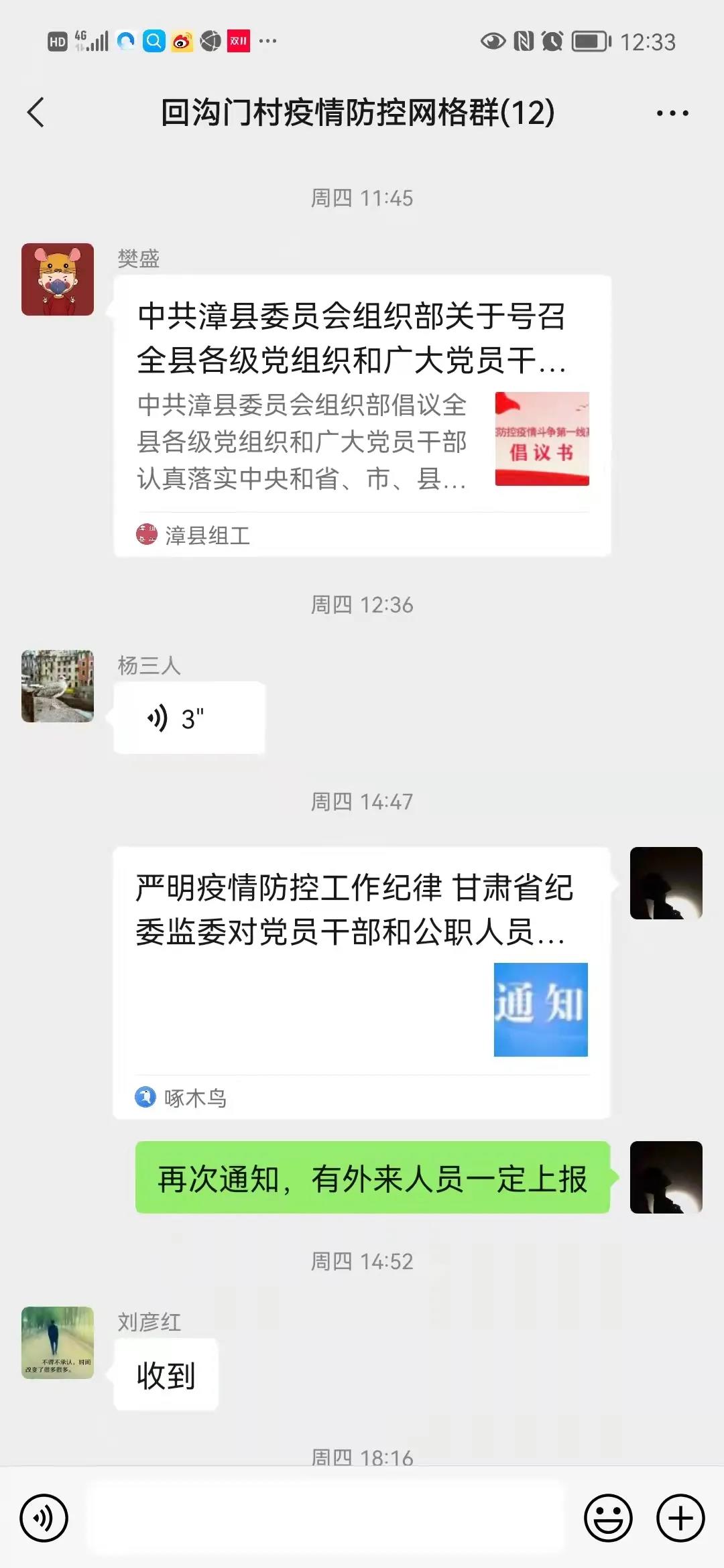This screenshot has height=1568, width=724.
Task: Focus the message text field
Action: [x=326, y=1518]
